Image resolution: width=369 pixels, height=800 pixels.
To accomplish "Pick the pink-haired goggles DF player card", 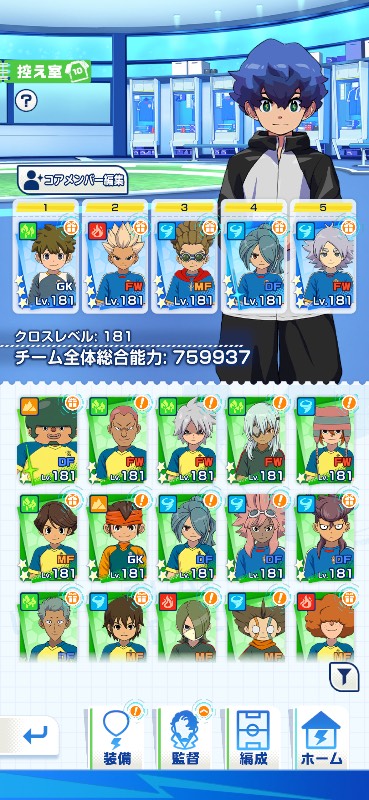I will click(256, 537).
